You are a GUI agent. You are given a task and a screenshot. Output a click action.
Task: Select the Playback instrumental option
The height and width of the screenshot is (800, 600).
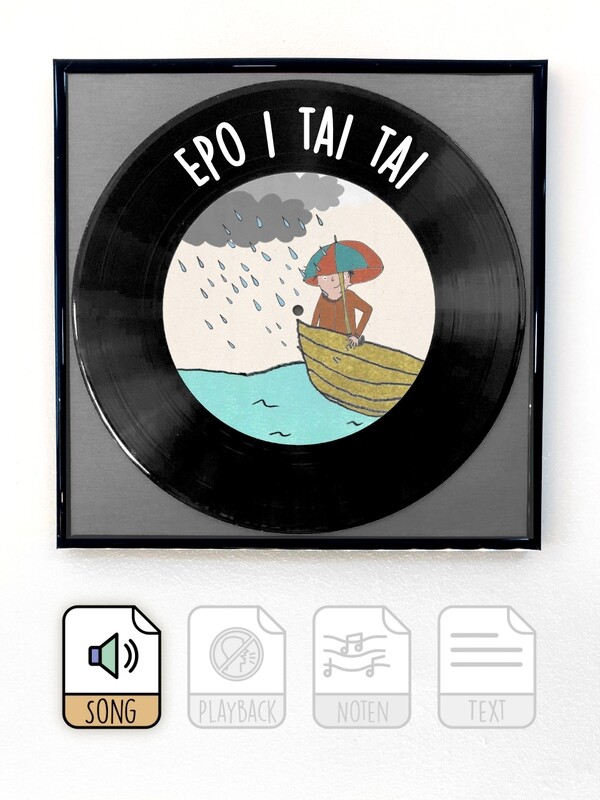pyautogui.click(x=237, y=666)
